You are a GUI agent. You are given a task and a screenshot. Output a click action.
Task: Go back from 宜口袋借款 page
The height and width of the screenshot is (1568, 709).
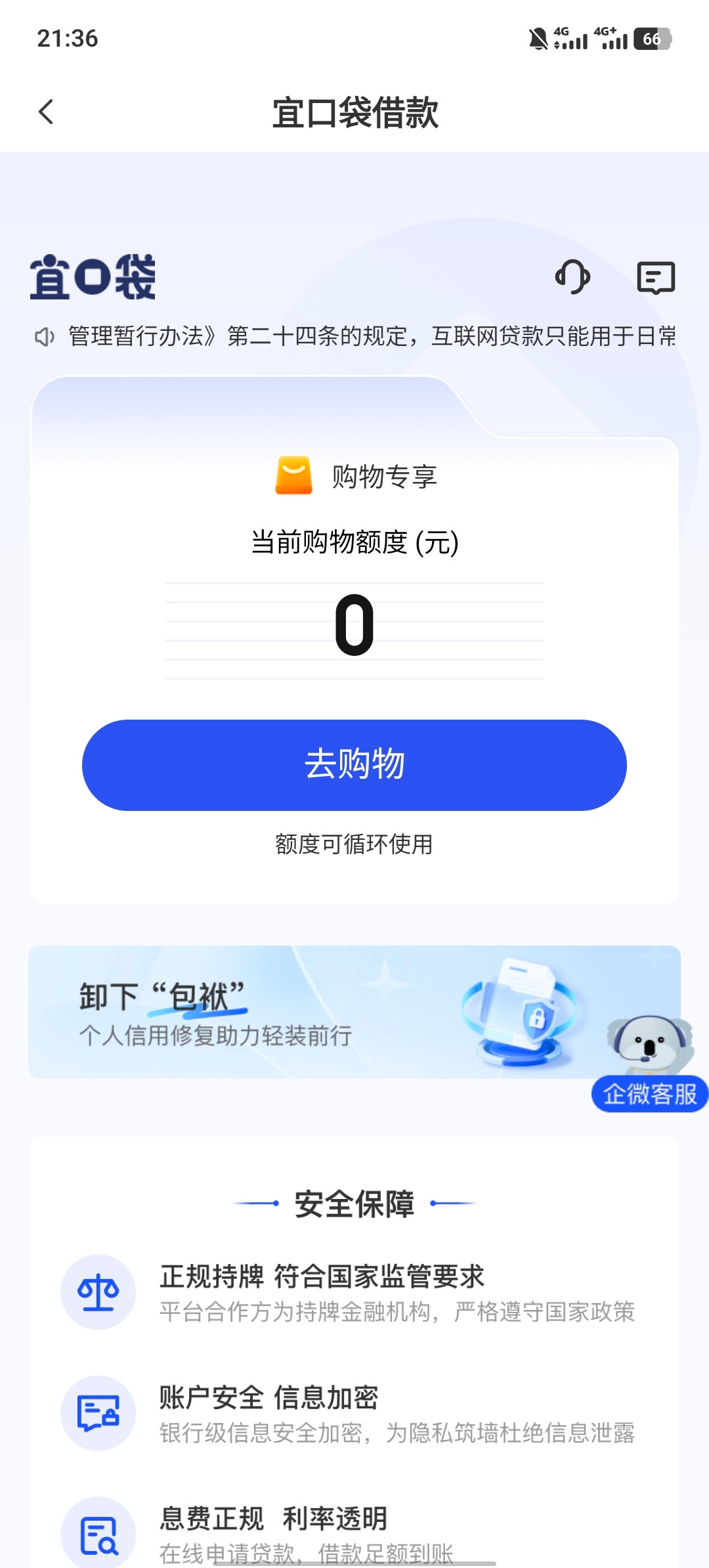(x=46, y=112)
